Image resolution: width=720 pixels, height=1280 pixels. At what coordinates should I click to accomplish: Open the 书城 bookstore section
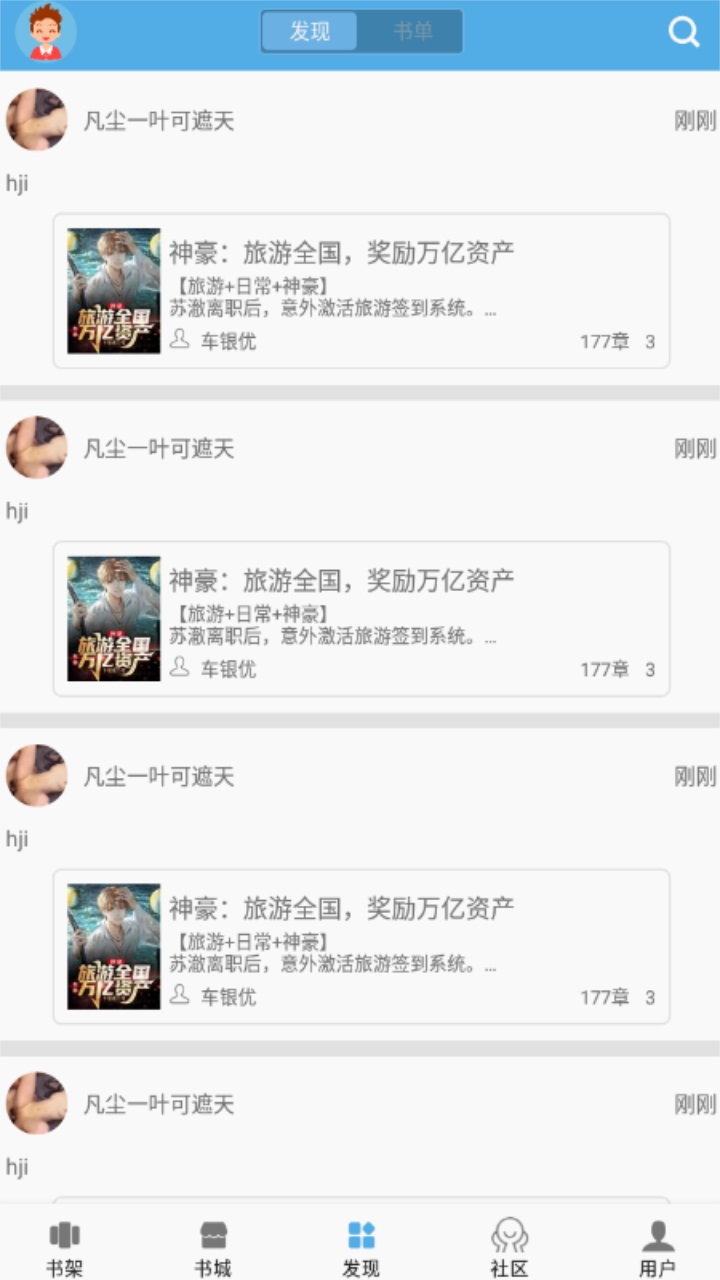pos(216,1243)
